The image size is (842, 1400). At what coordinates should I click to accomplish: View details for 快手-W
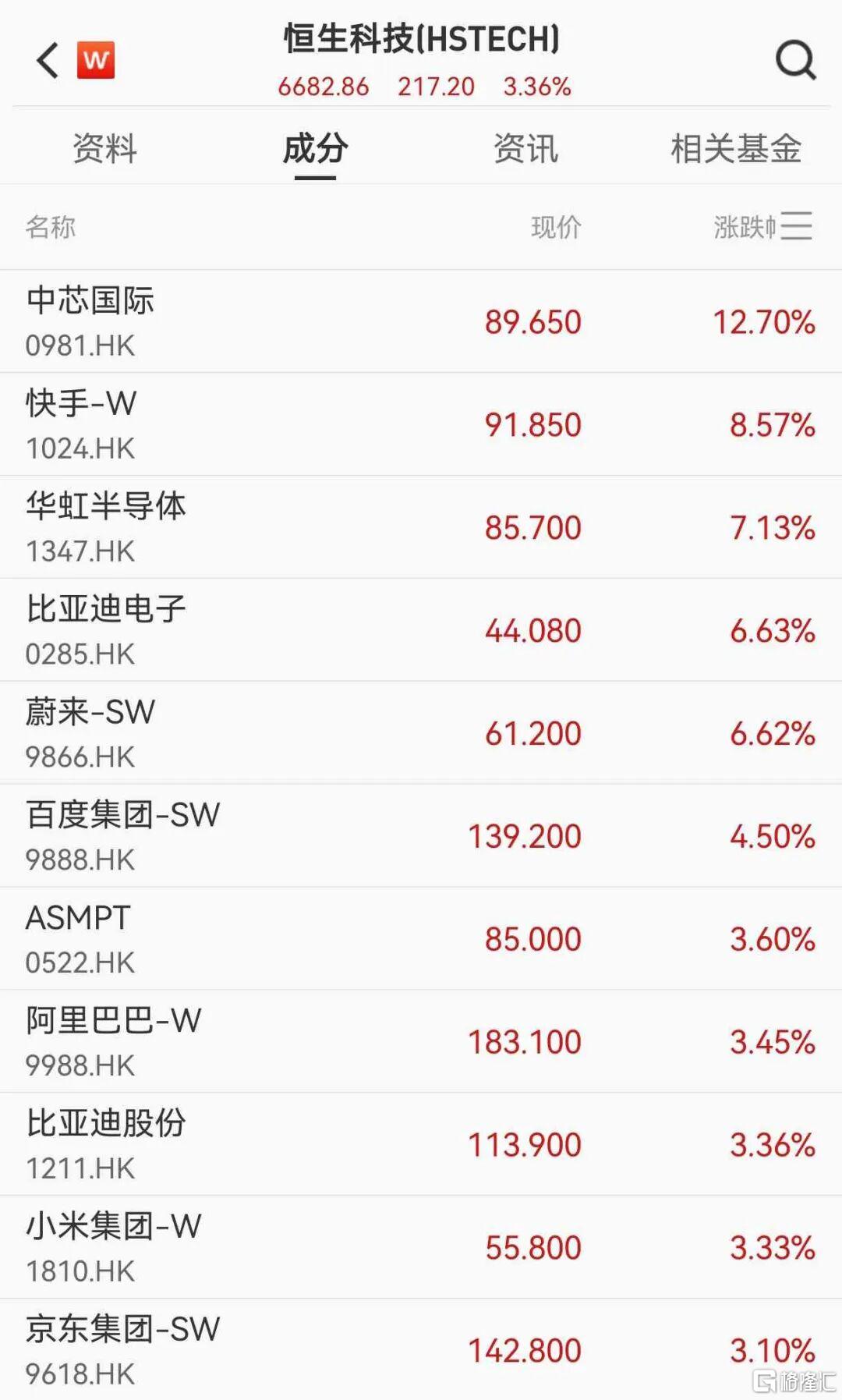pyautogui.click(x=421, y=424)
